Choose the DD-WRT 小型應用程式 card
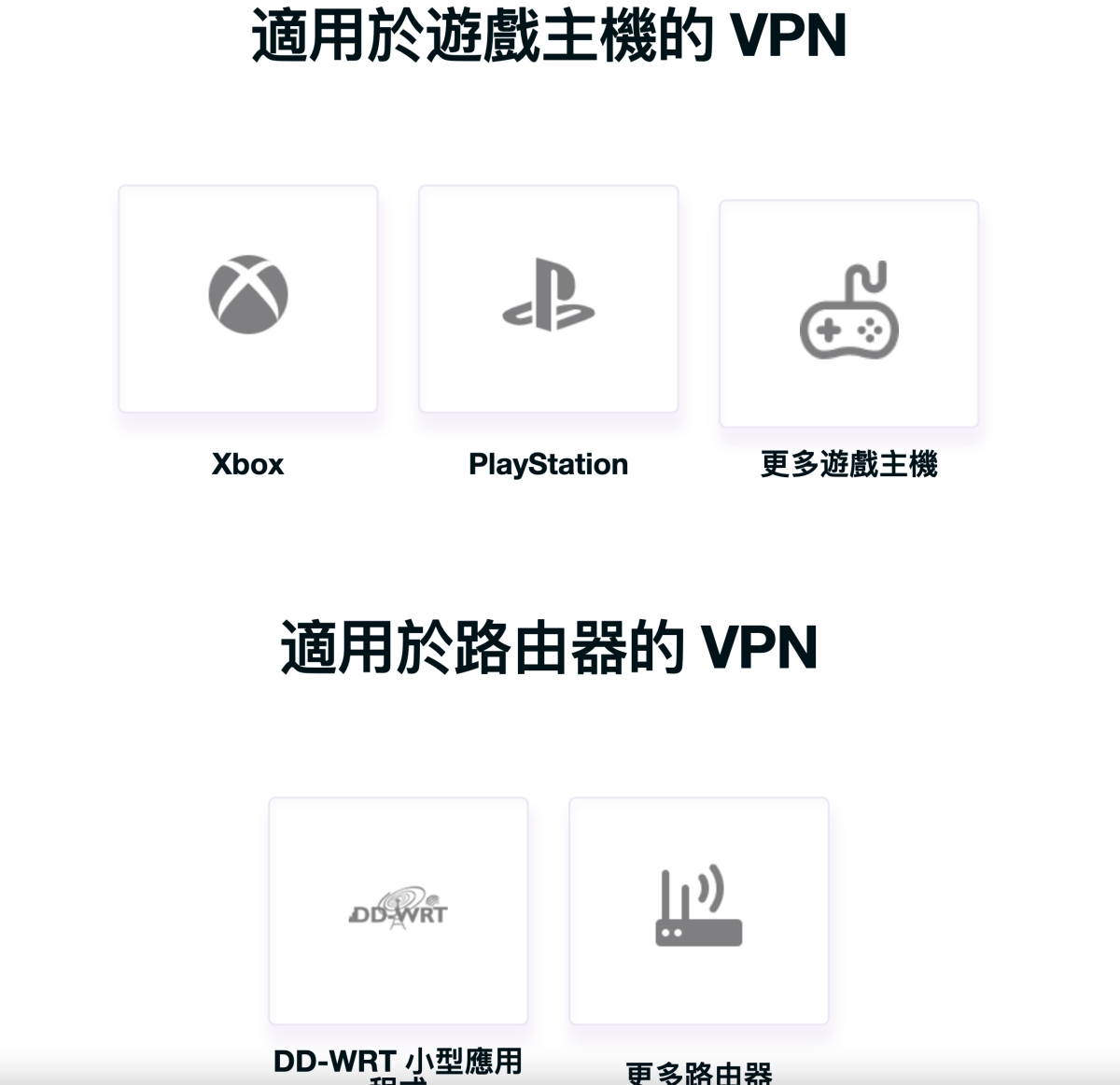This screenshot has height=1085, width=1120. tap(399, 910)
